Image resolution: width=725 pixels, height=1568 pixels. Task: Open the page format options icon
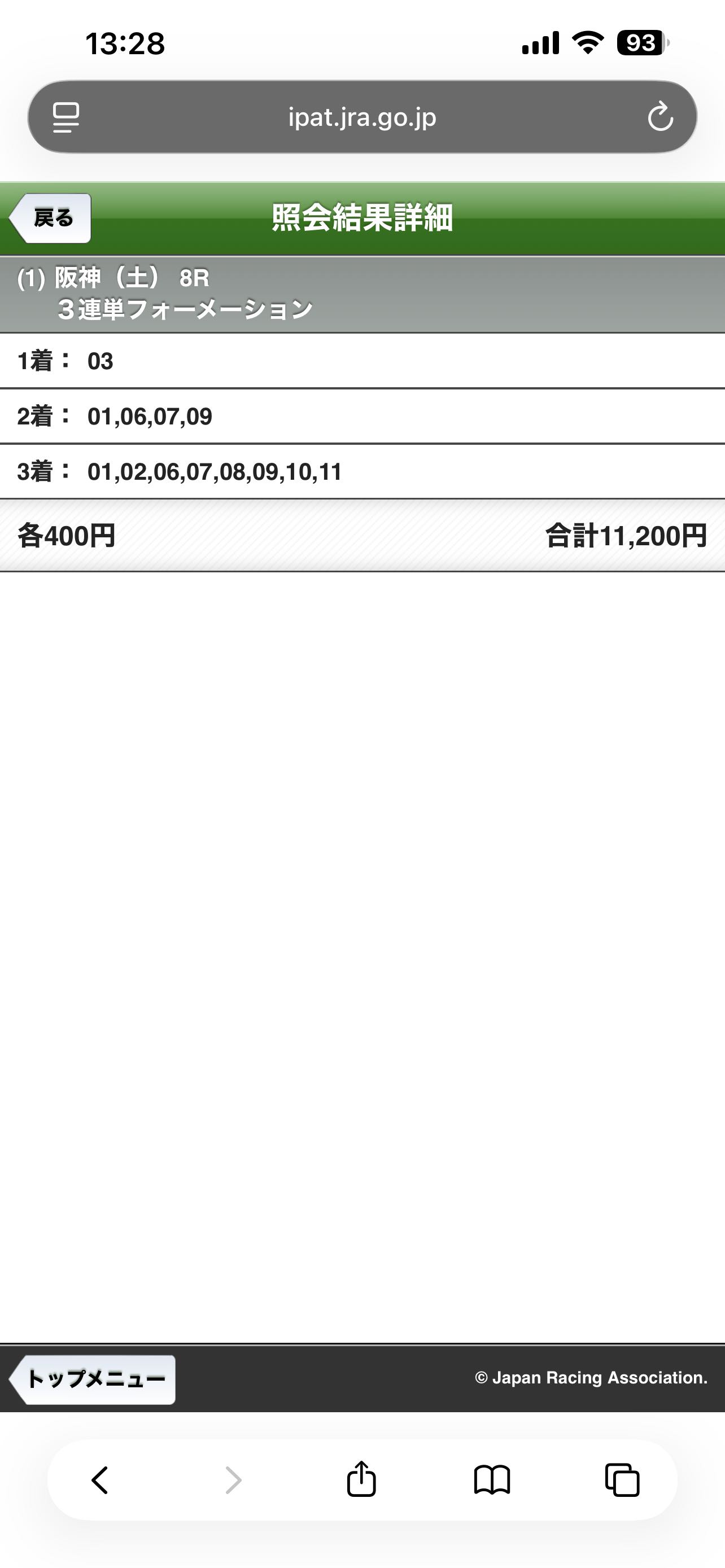tap(65, 117)
